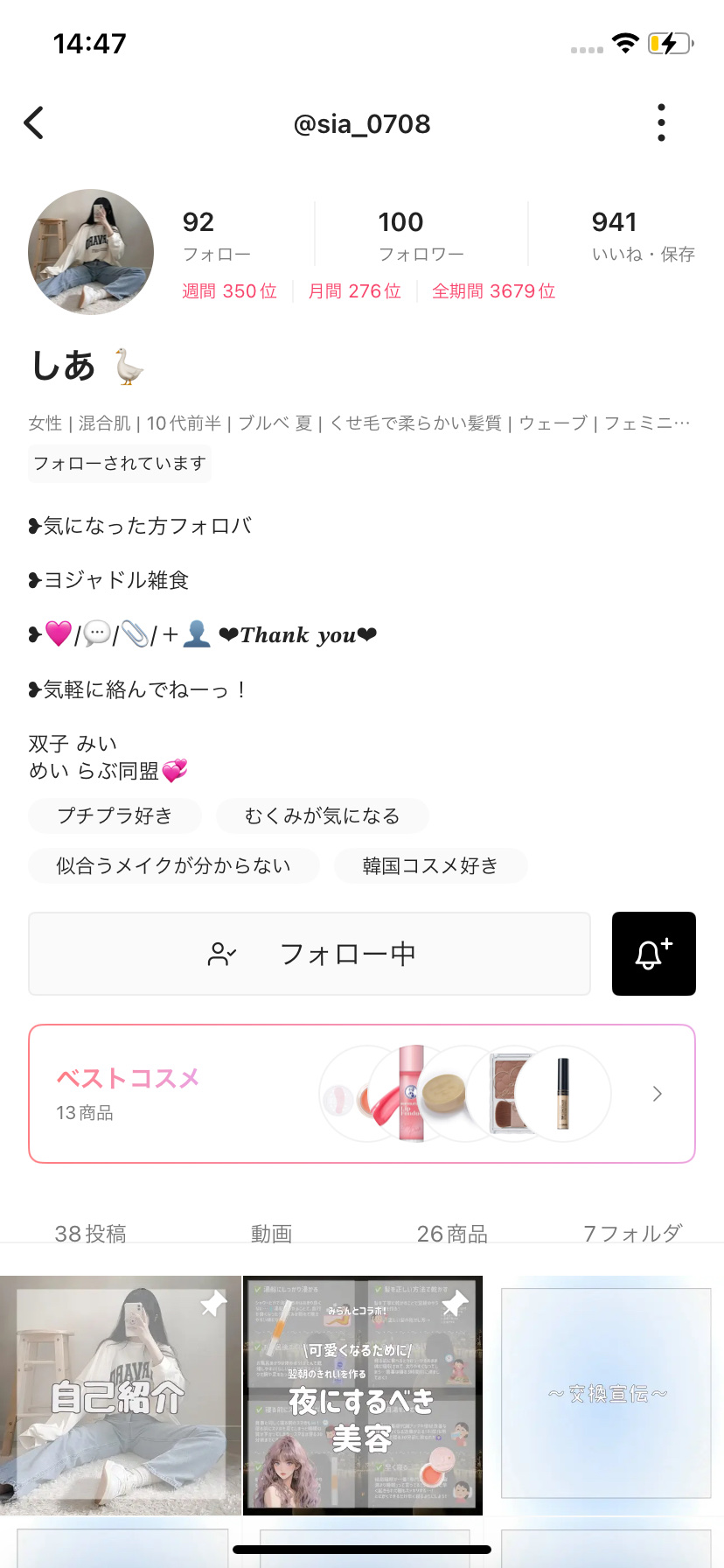This screenshot has width=724, height=1568.
Task: Open the three-dot options menu
Action: point(660,122)
